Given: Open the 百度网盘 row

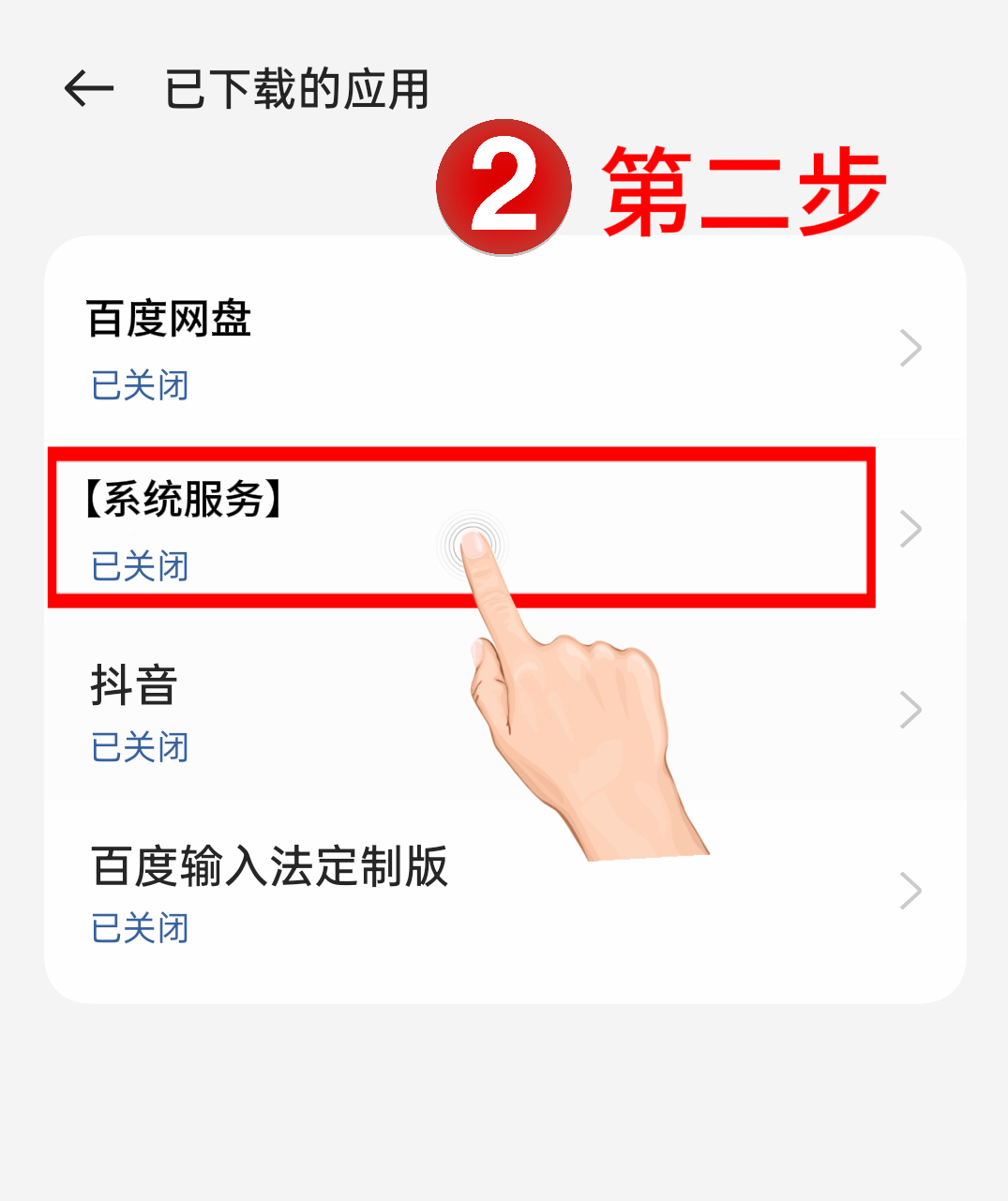Looking at the screenshot, I should pos(504,348).
